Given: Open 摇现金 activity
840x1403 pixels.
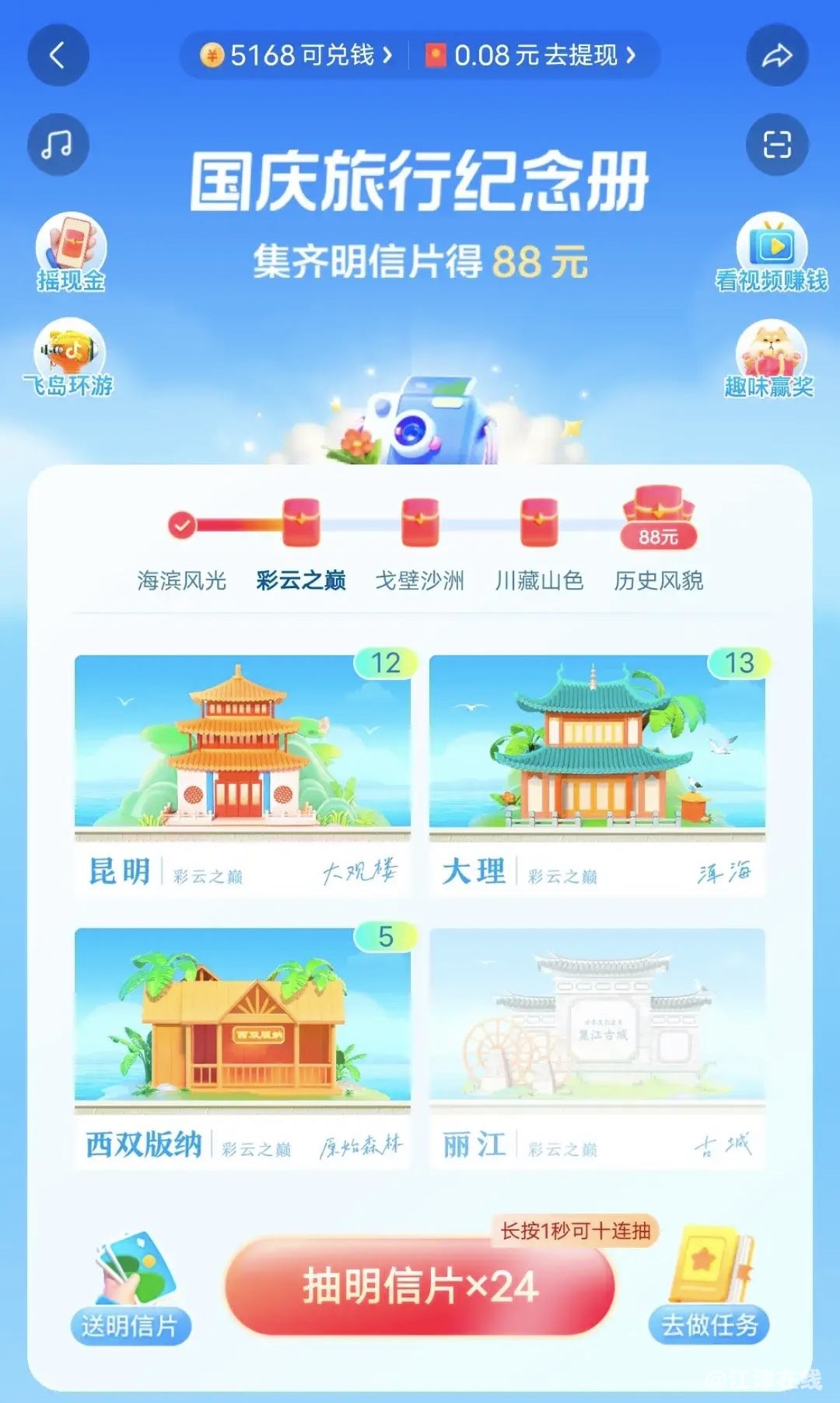Looking at the screenshot, I should (70, 253).
